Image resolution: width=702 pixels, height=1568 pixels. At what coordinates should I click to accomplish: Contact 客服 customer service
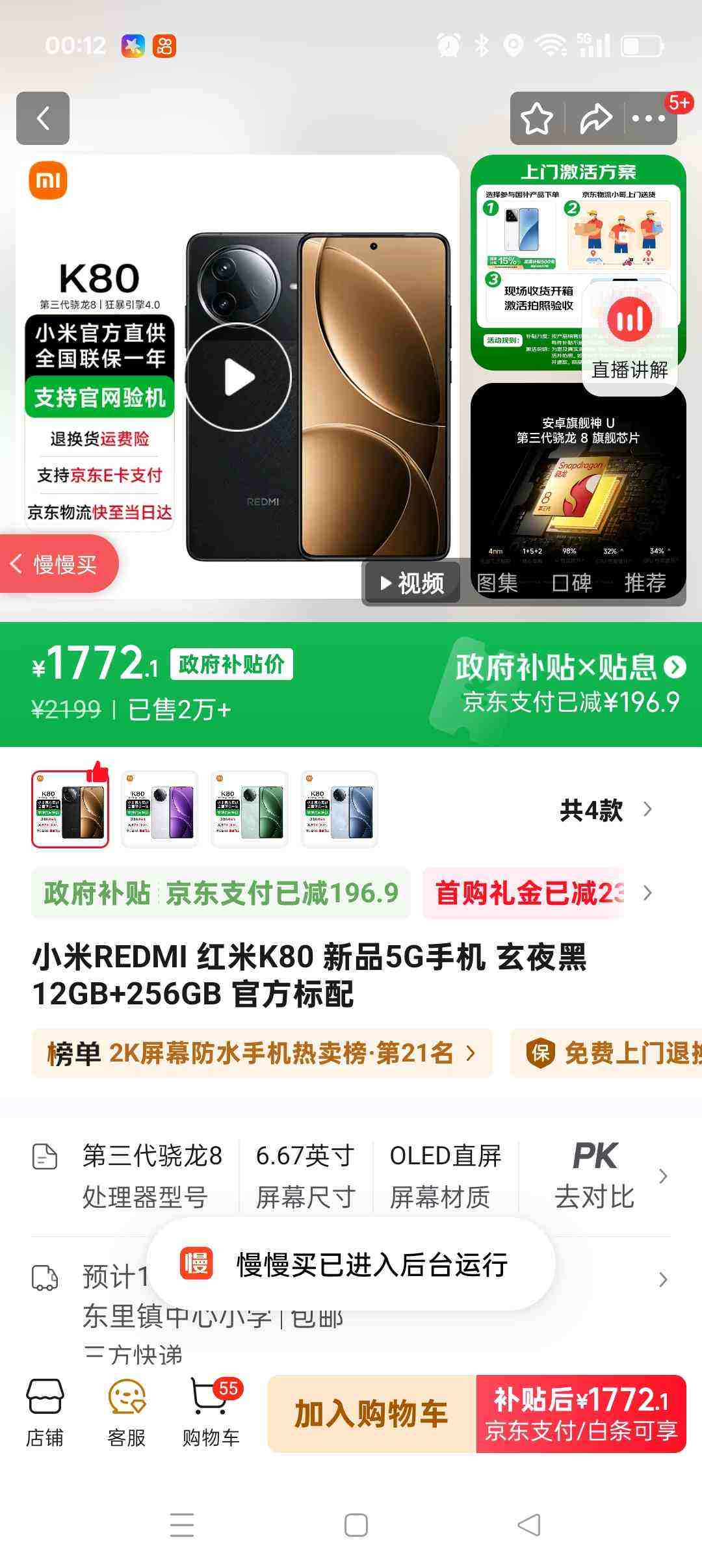[129, 1411]
